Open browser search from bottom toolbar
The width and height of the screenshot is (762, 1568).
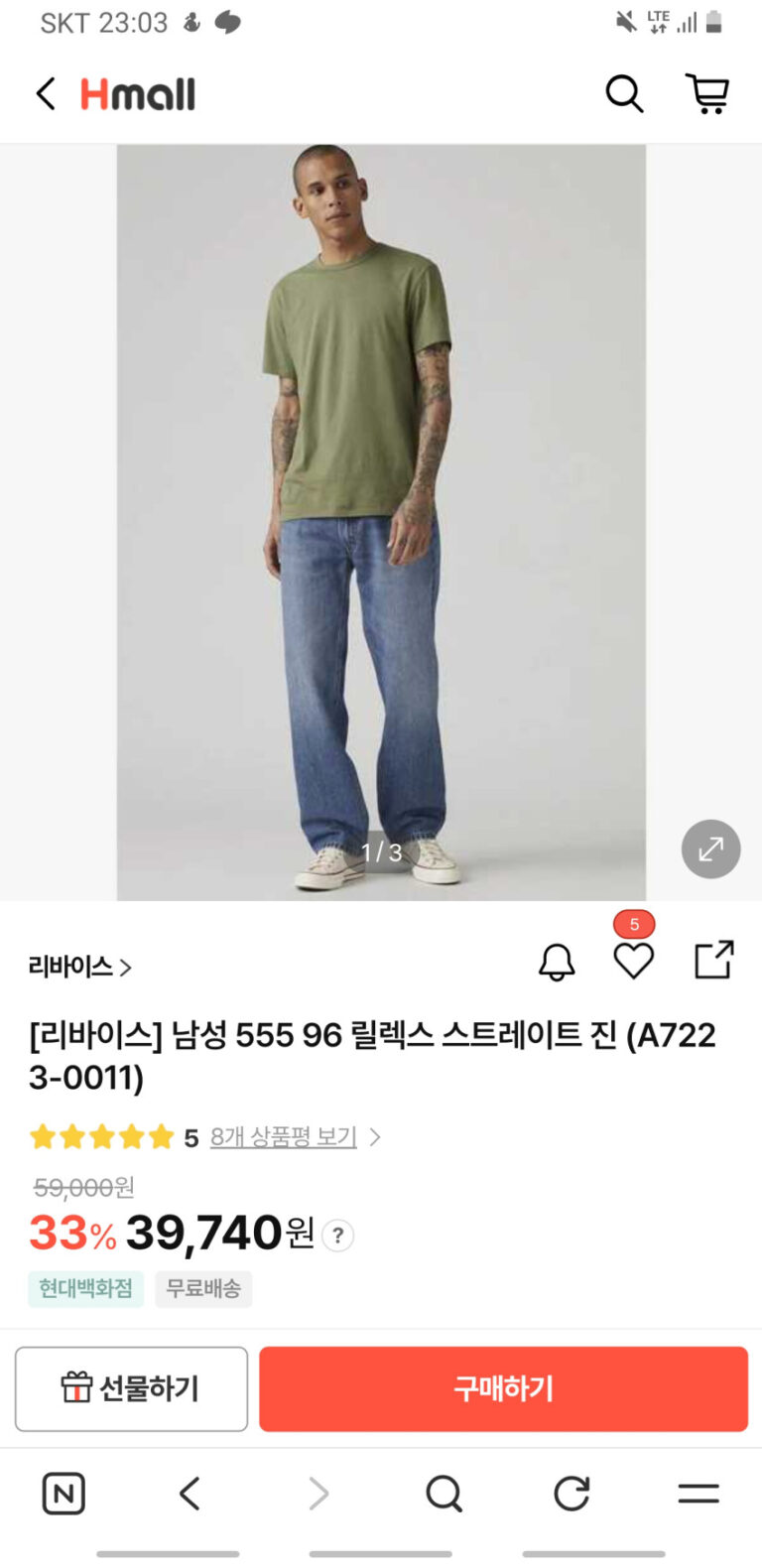coord(444,1494)
